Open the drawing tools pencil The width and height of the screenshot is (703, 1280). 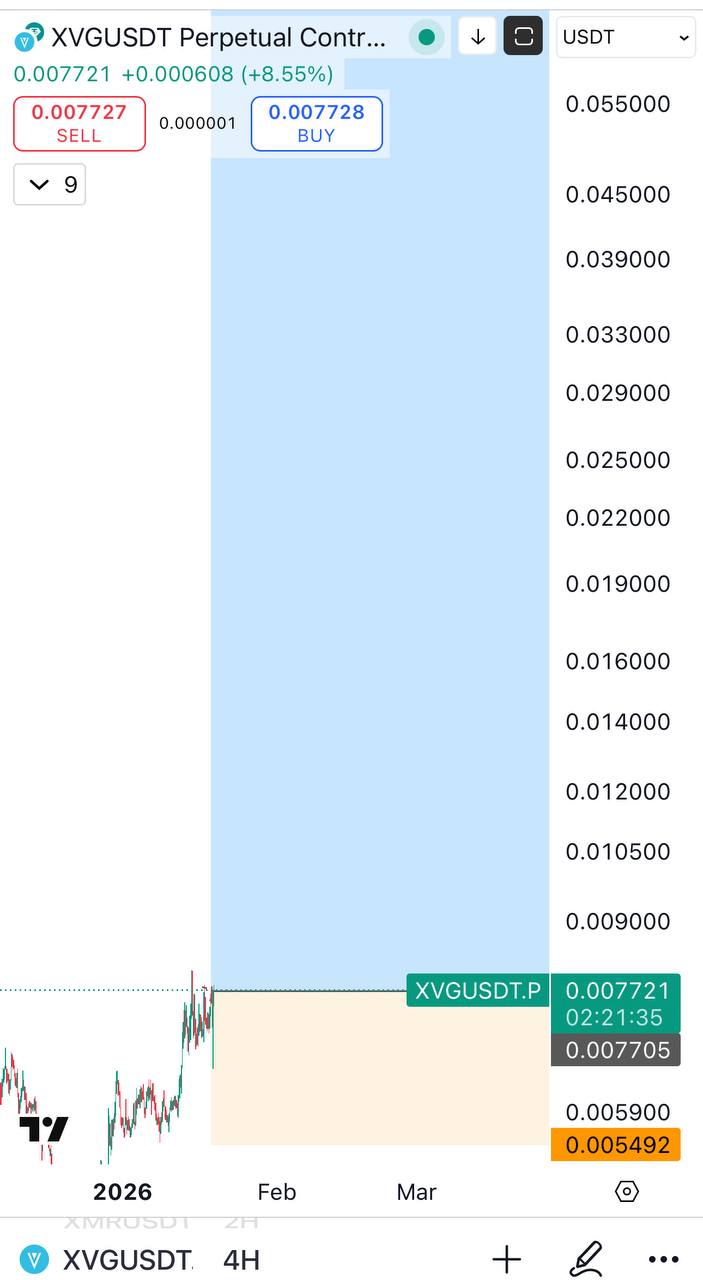585,1259
